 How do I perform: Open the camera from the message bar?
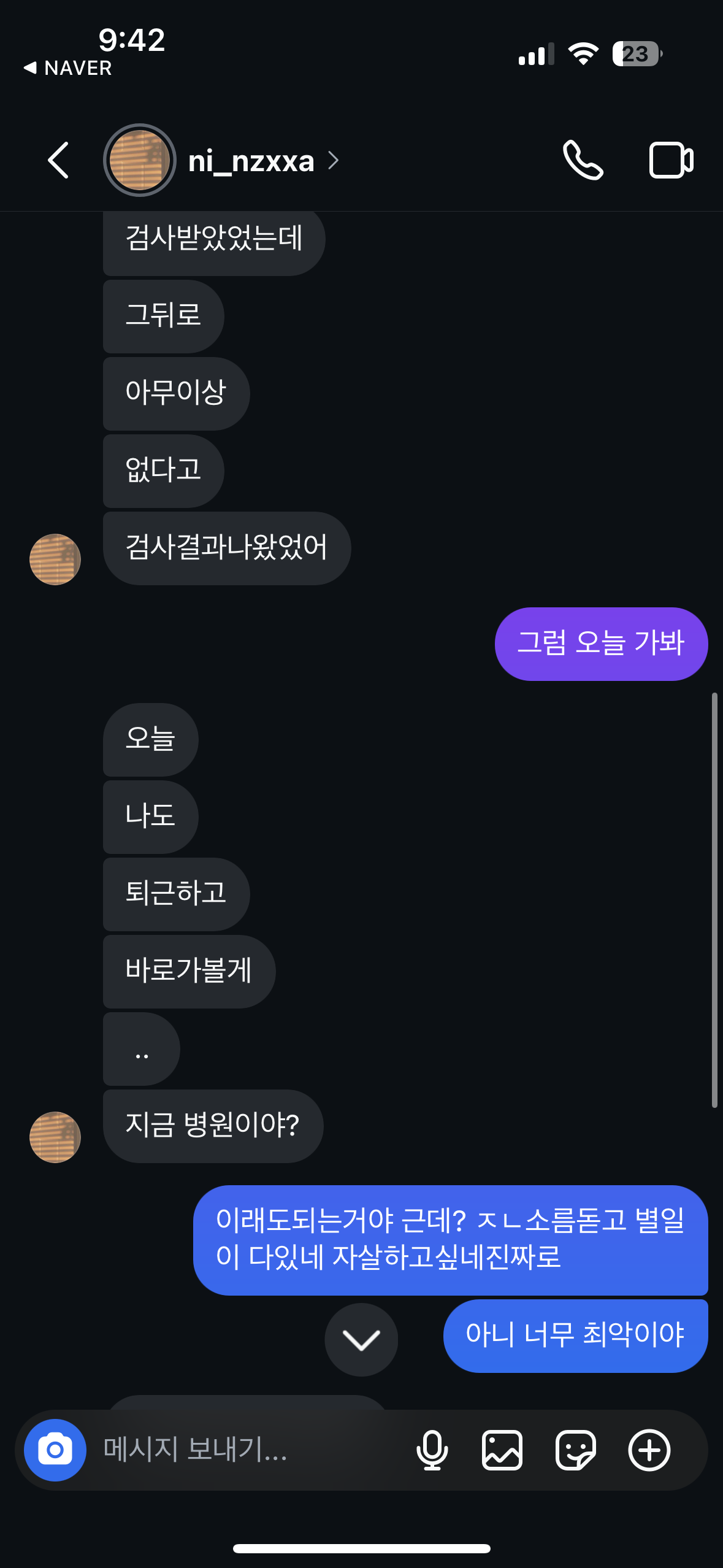55,1450
